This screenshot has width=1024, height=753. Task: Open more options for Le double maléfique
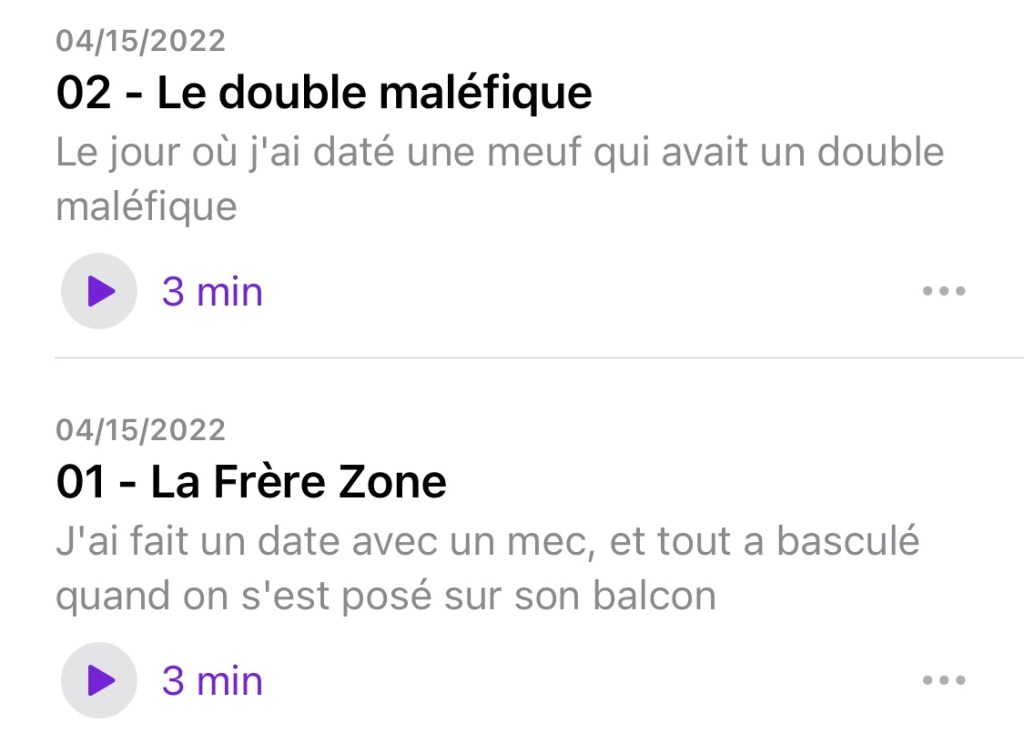coord(943,292)
